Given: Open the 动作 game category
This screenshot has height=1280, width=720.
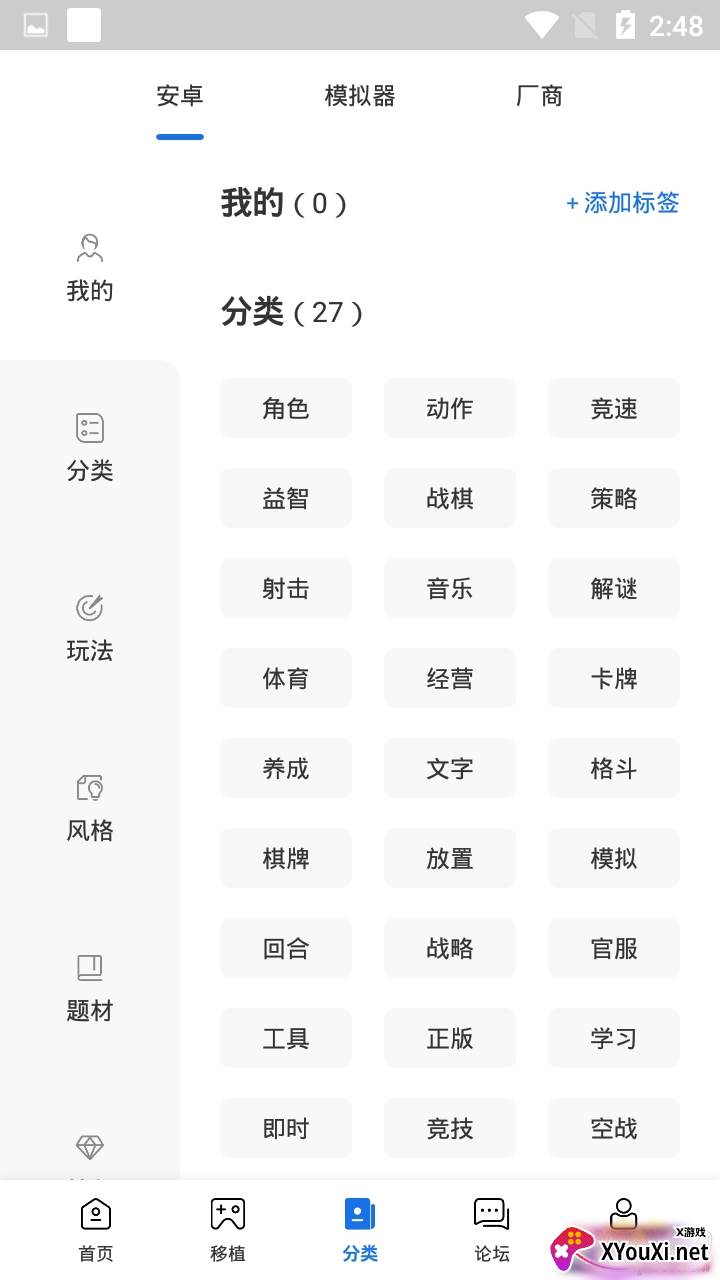Looking at the screenshot, I should [x=450, y=408].
